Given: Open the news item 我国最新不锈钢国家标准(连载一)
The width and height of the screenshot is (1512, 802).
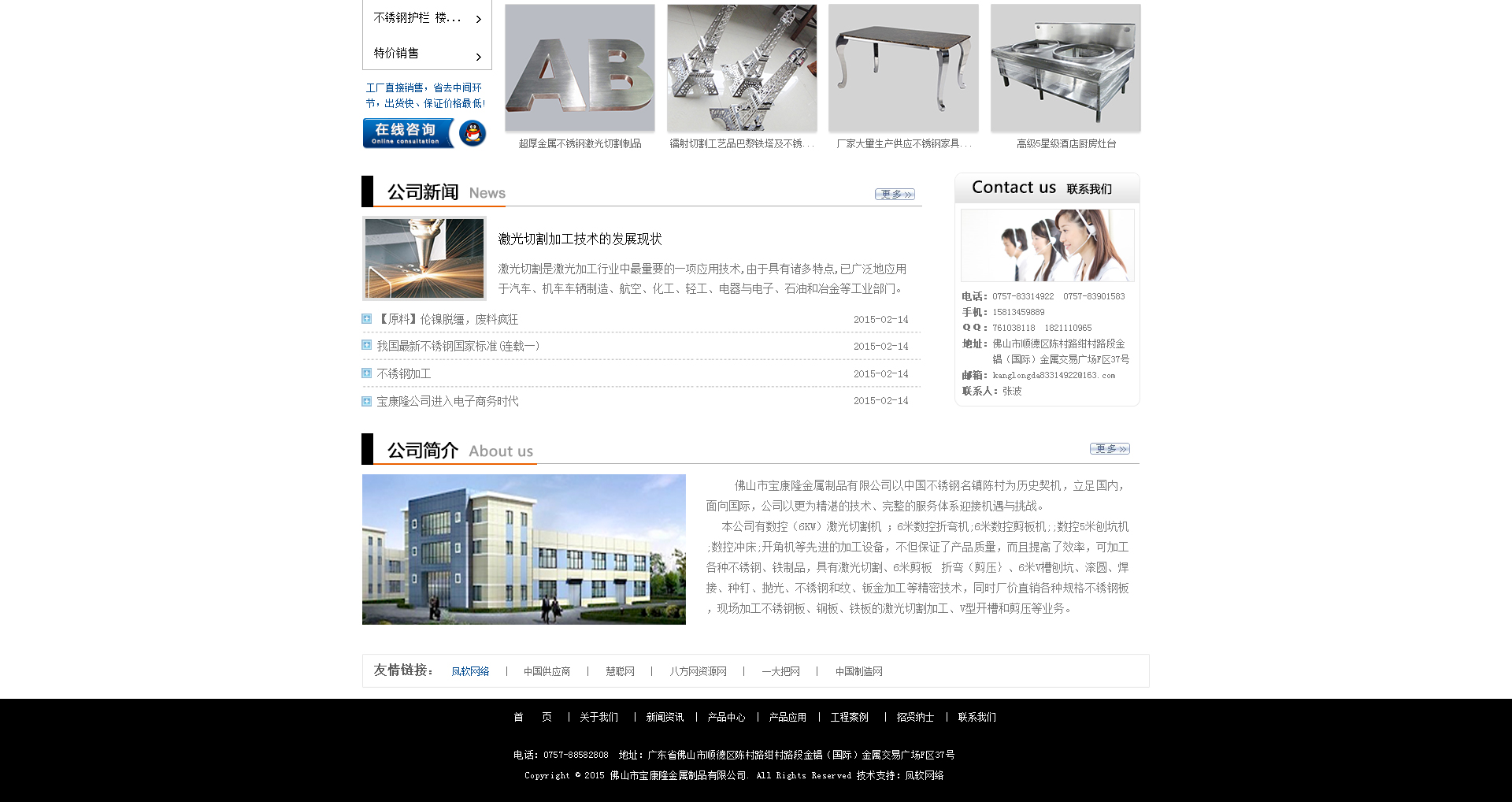Looking at the screenshot, I should click(458, 346).
